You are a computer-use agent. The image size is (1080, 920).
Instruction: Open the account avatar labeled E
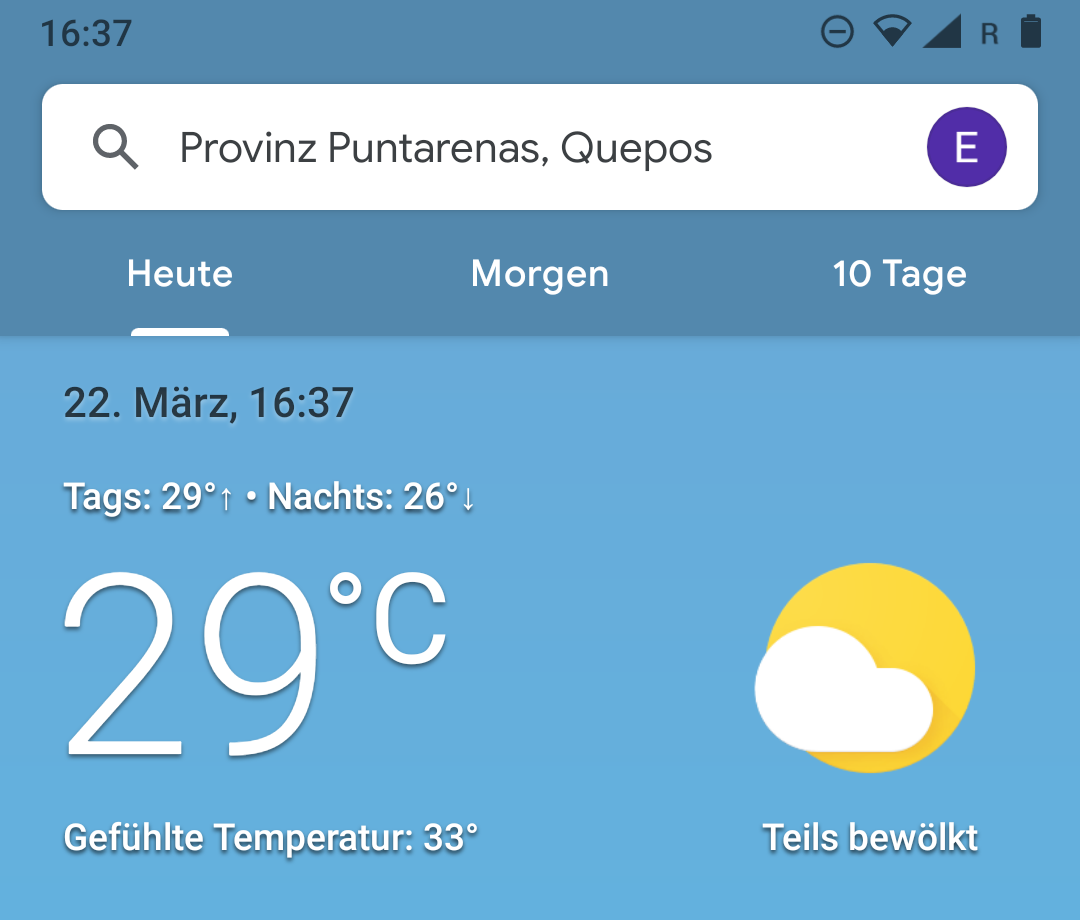click(x=966, y=148)
